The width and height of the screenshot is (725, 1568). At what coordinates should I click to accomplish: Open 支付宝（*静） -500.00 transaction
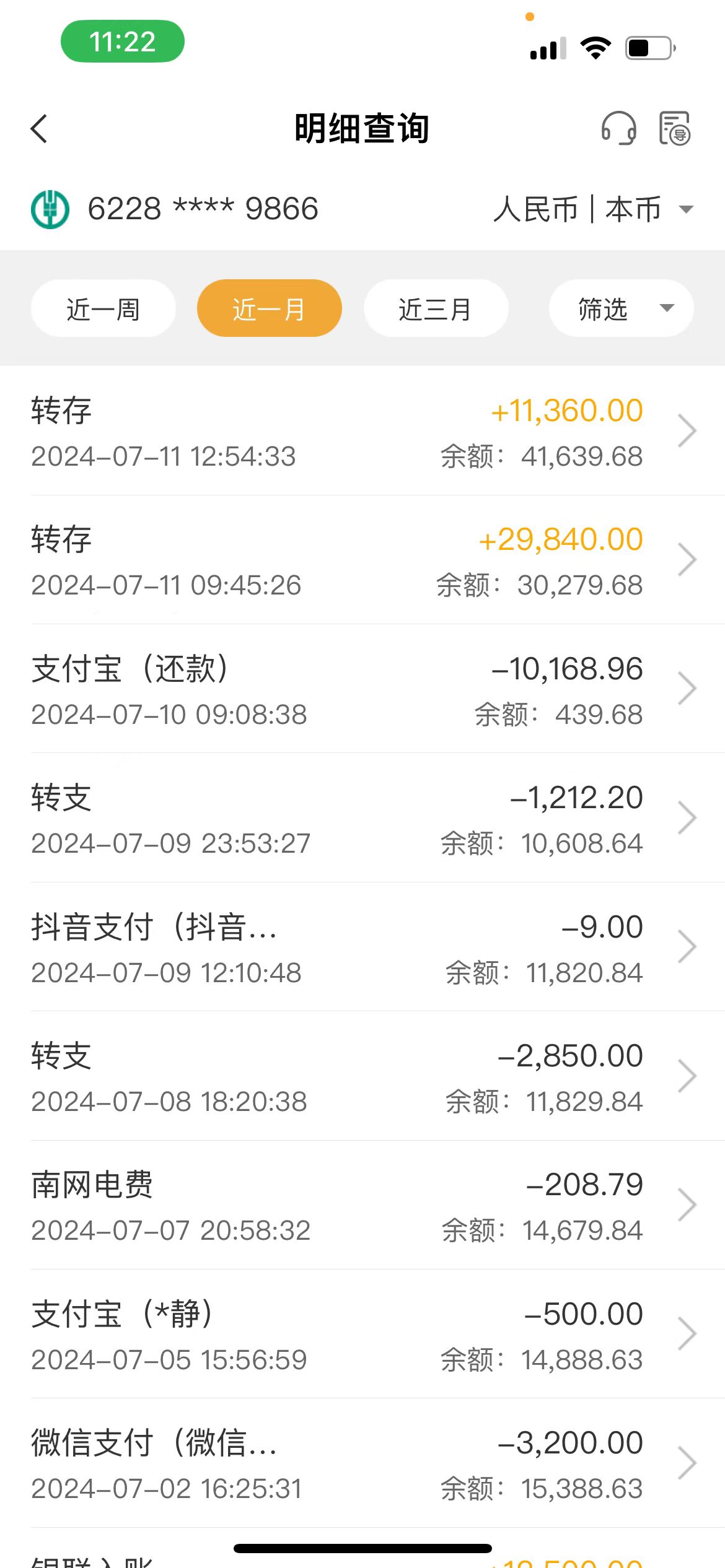pyautogui.click(x=362, y=1335)
